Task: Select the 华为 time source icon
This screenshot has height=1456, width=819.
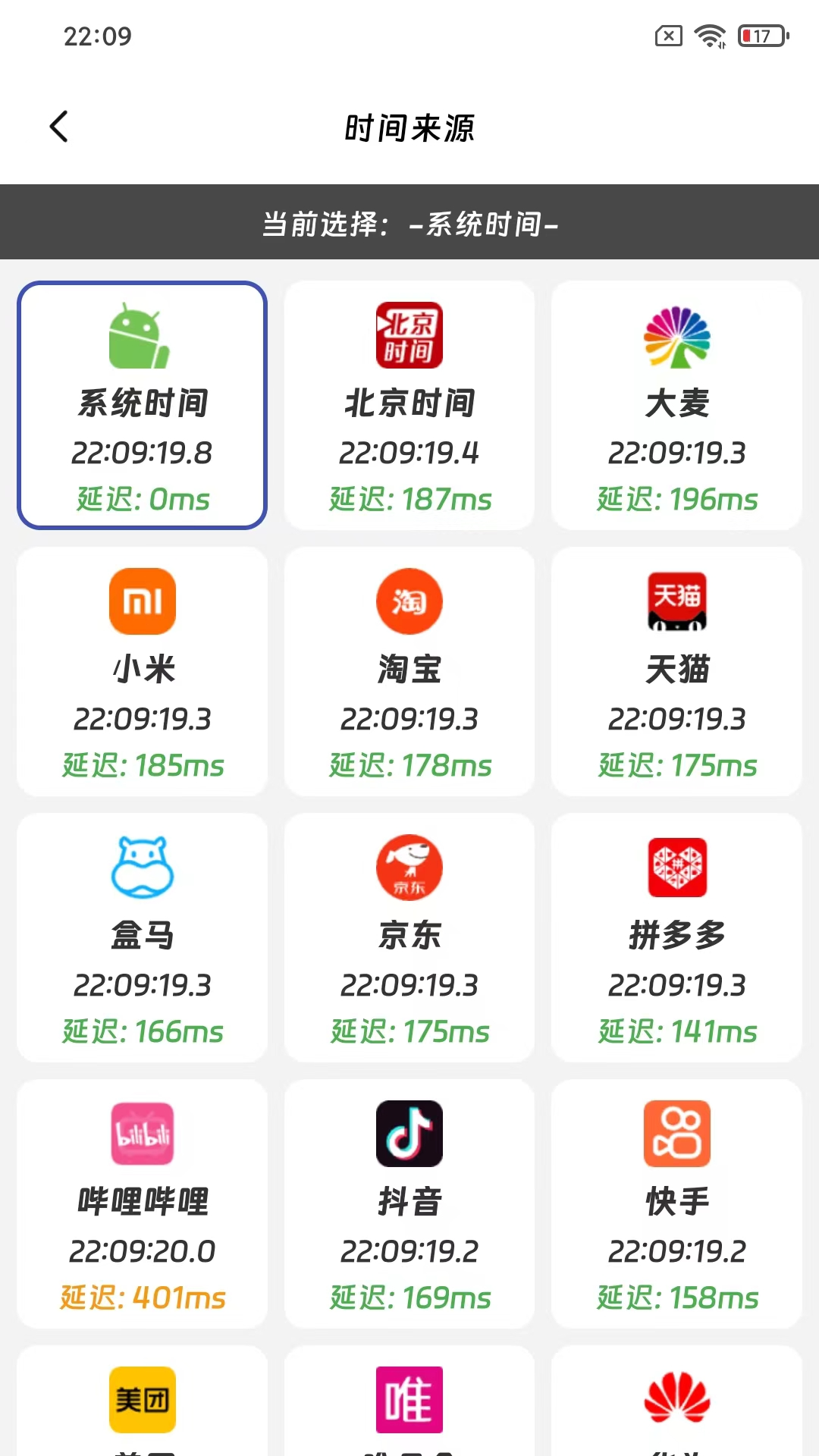Action: (x=676, y=1399)
